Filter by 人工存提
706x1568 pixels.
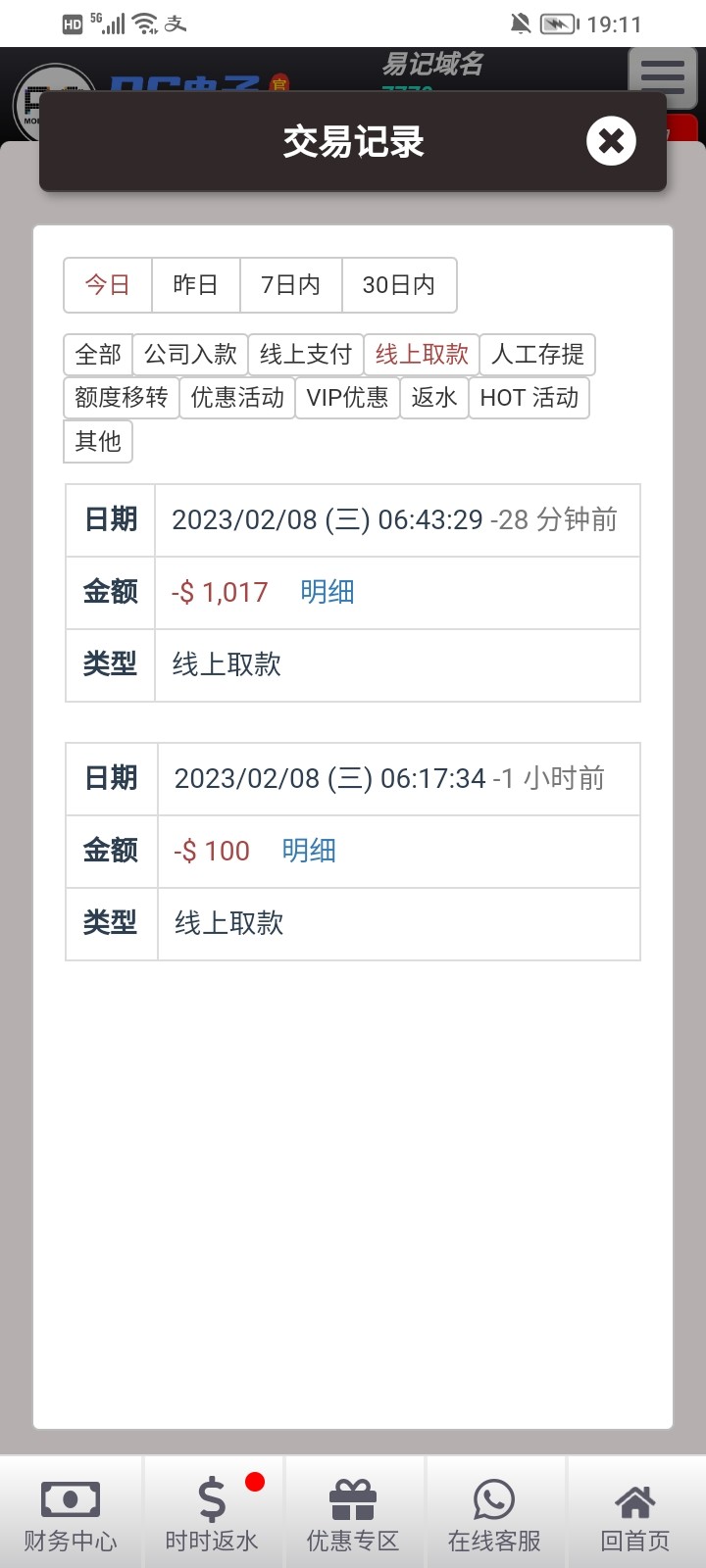[537, 355]
